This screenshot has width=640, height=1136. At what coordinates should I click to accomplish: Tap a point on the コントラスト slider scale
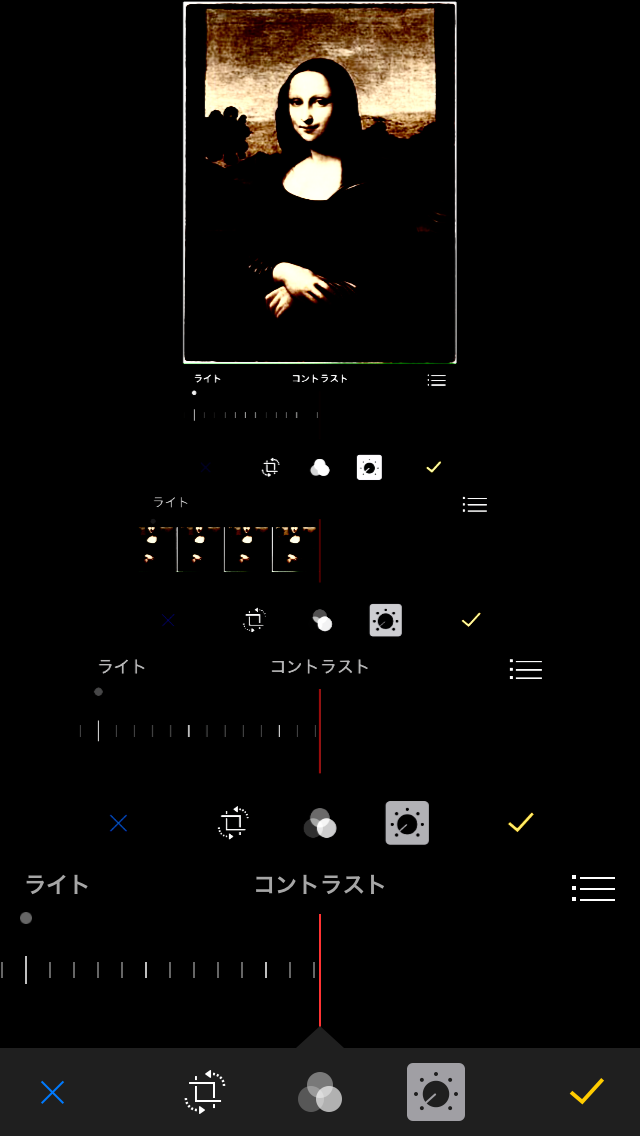point(170,969)
